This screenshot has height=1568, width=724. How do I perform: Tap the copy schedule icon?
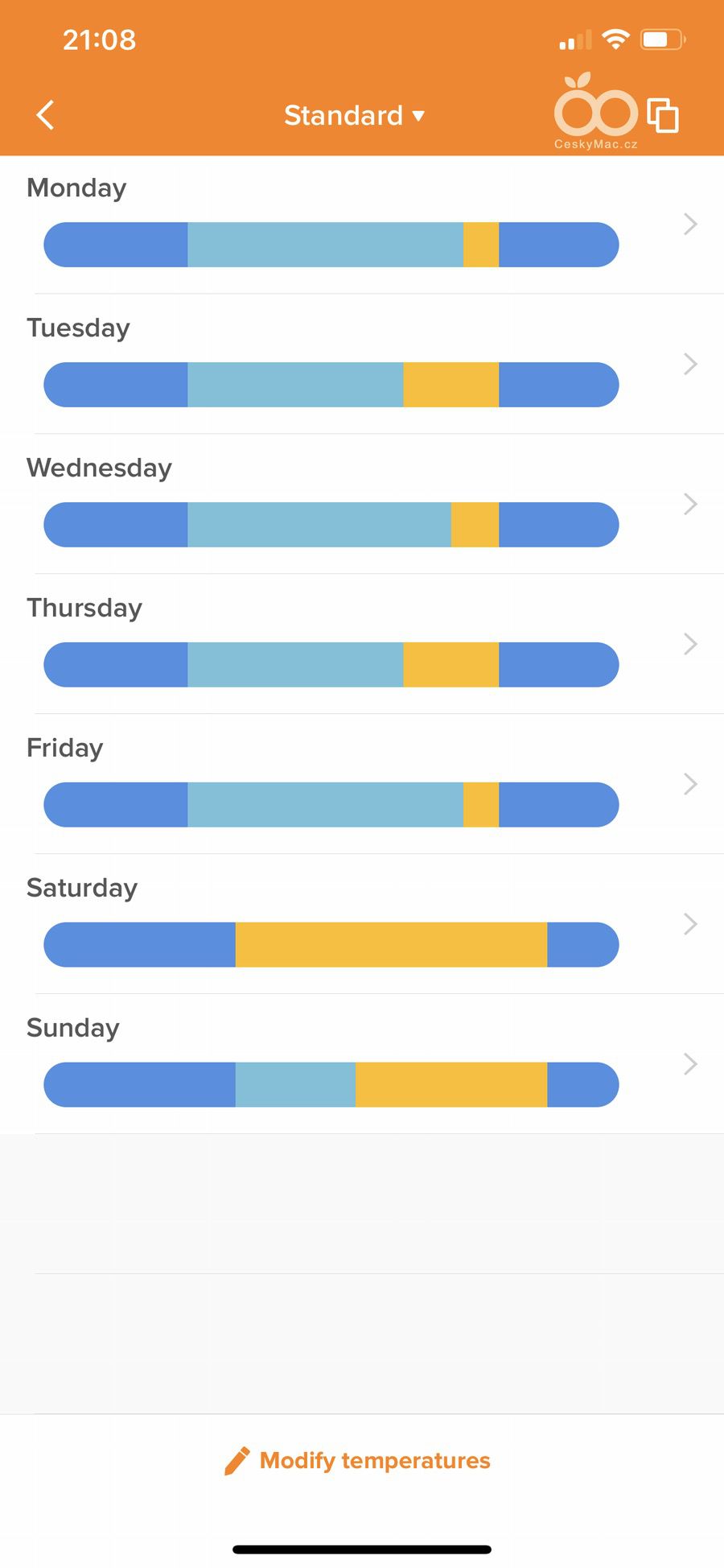coord(663,115)
